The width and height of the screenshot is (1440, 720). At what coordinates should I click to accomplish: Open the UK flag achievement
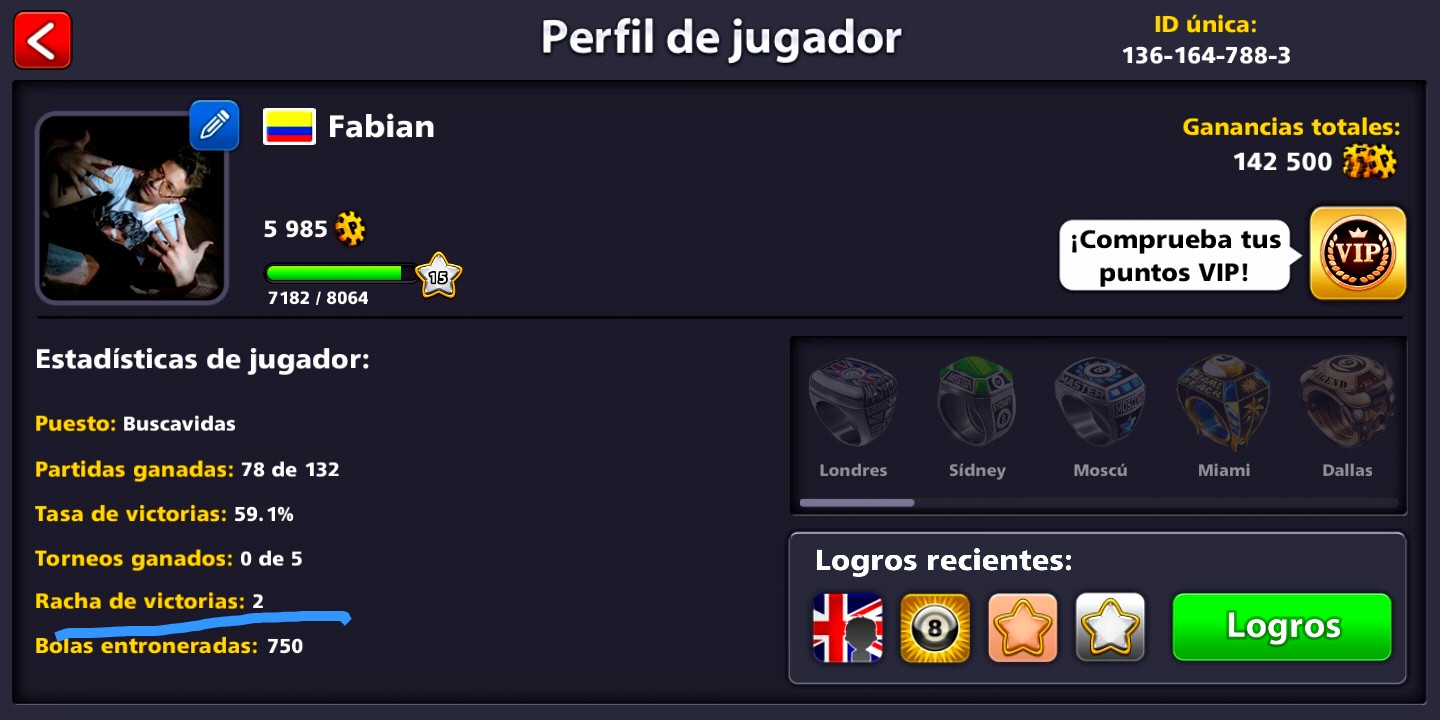coord(847,628)
